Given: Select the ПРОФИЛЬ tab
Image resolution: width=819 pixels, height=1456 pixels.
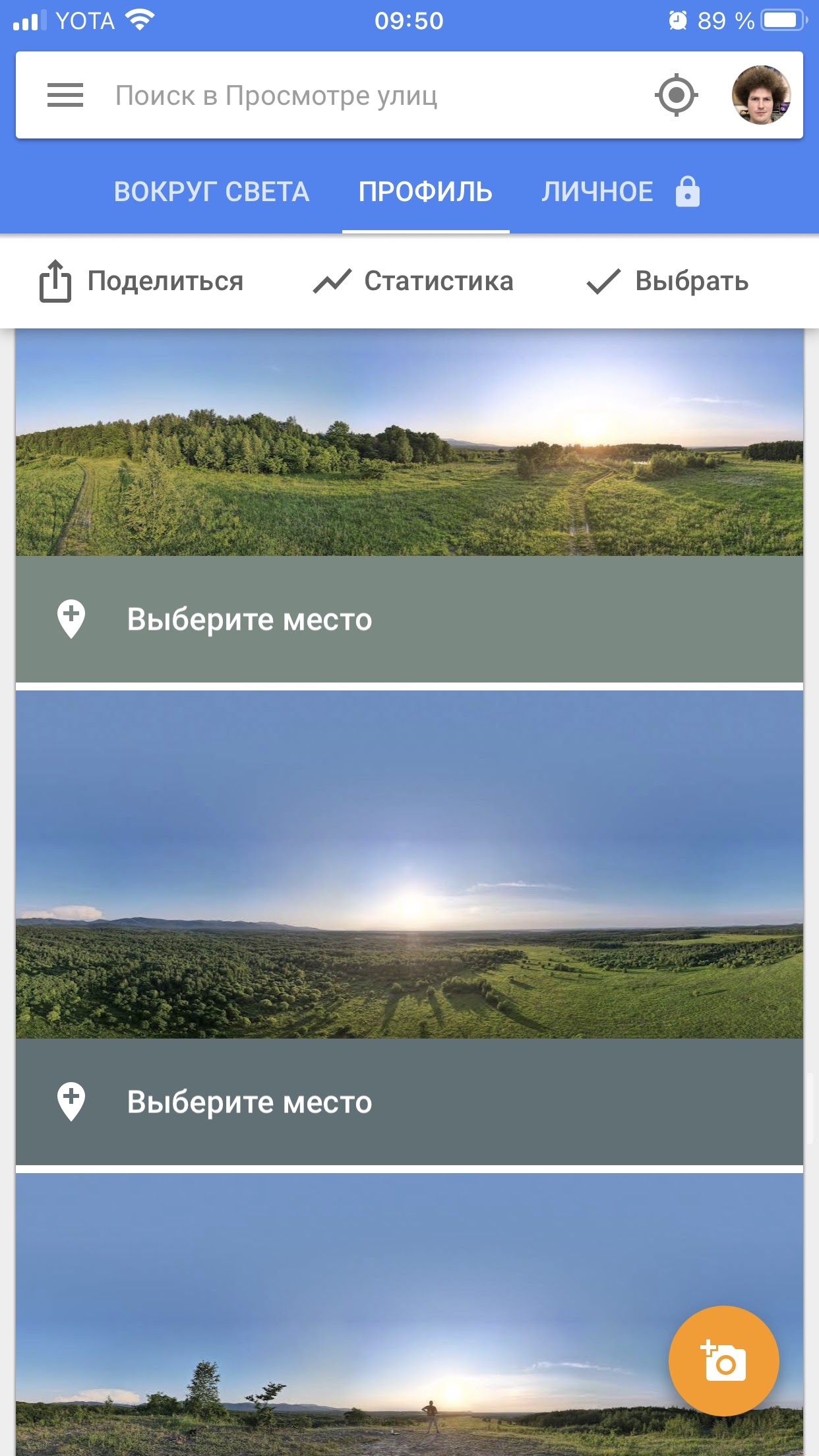Looking at the screenshot, I should coord(425,192).
